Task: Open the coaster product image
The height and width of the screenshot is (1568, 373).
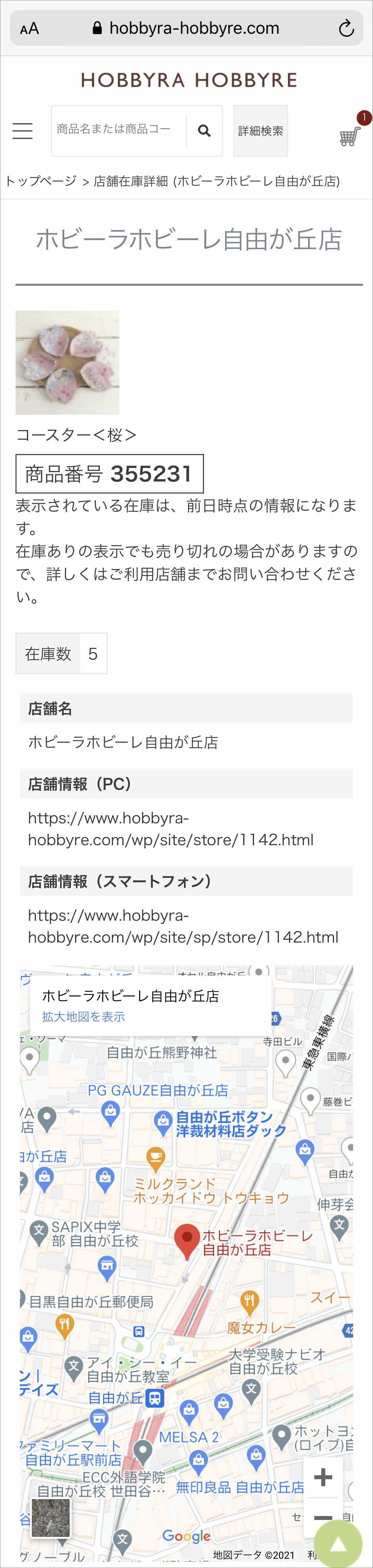Action: [68, 363]
